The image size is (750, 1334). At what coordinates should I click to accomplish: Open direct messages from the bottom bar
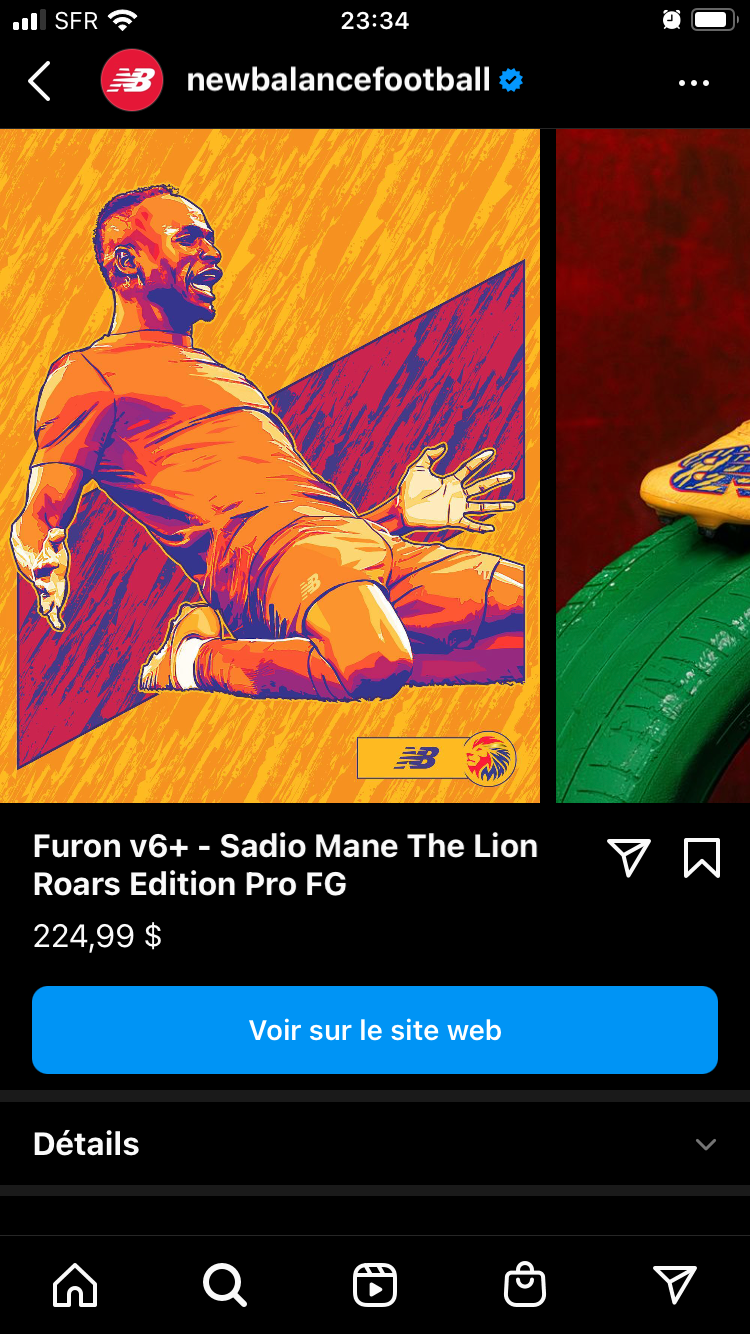coord(674,1285)
